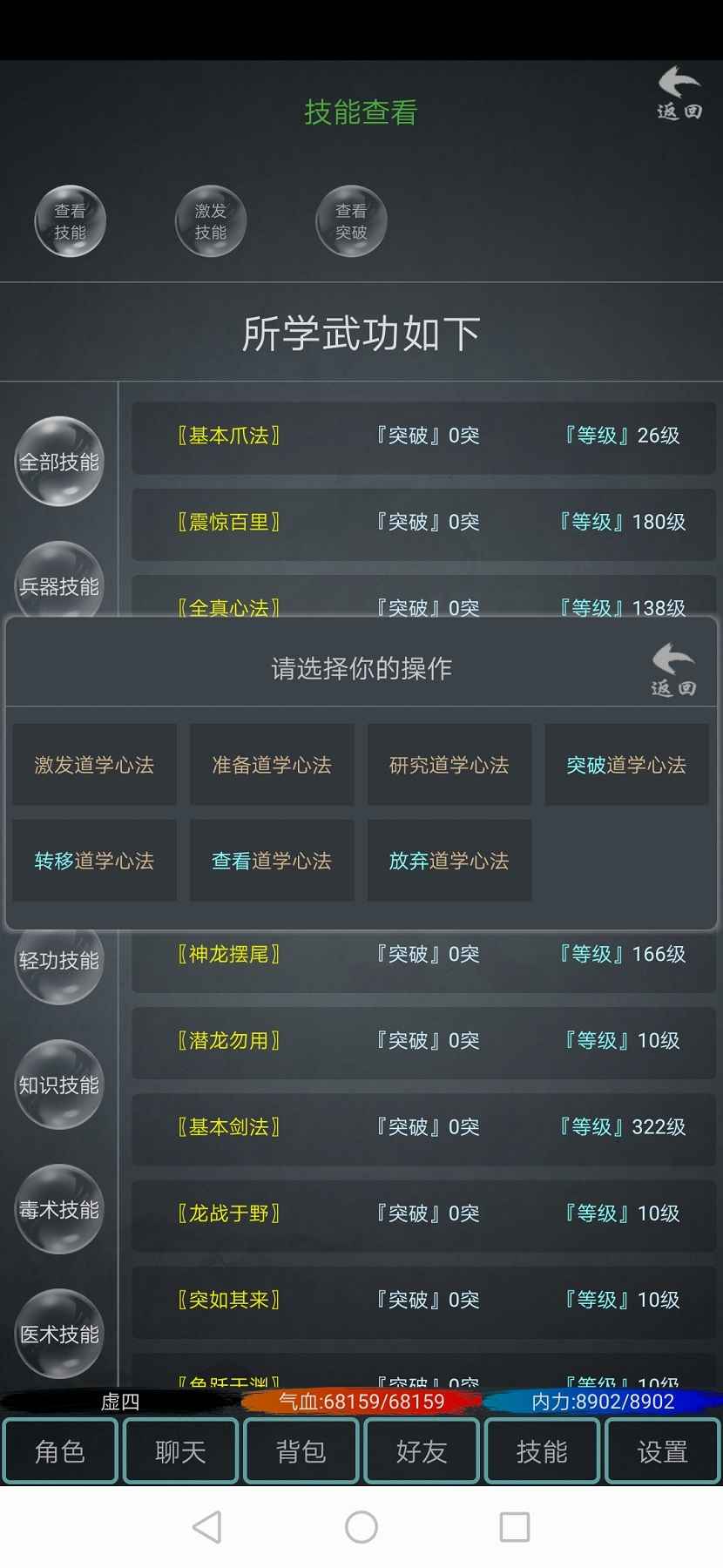Go back via top 返回 arrow
This screenshot has height=1568, width=723.
679,93
